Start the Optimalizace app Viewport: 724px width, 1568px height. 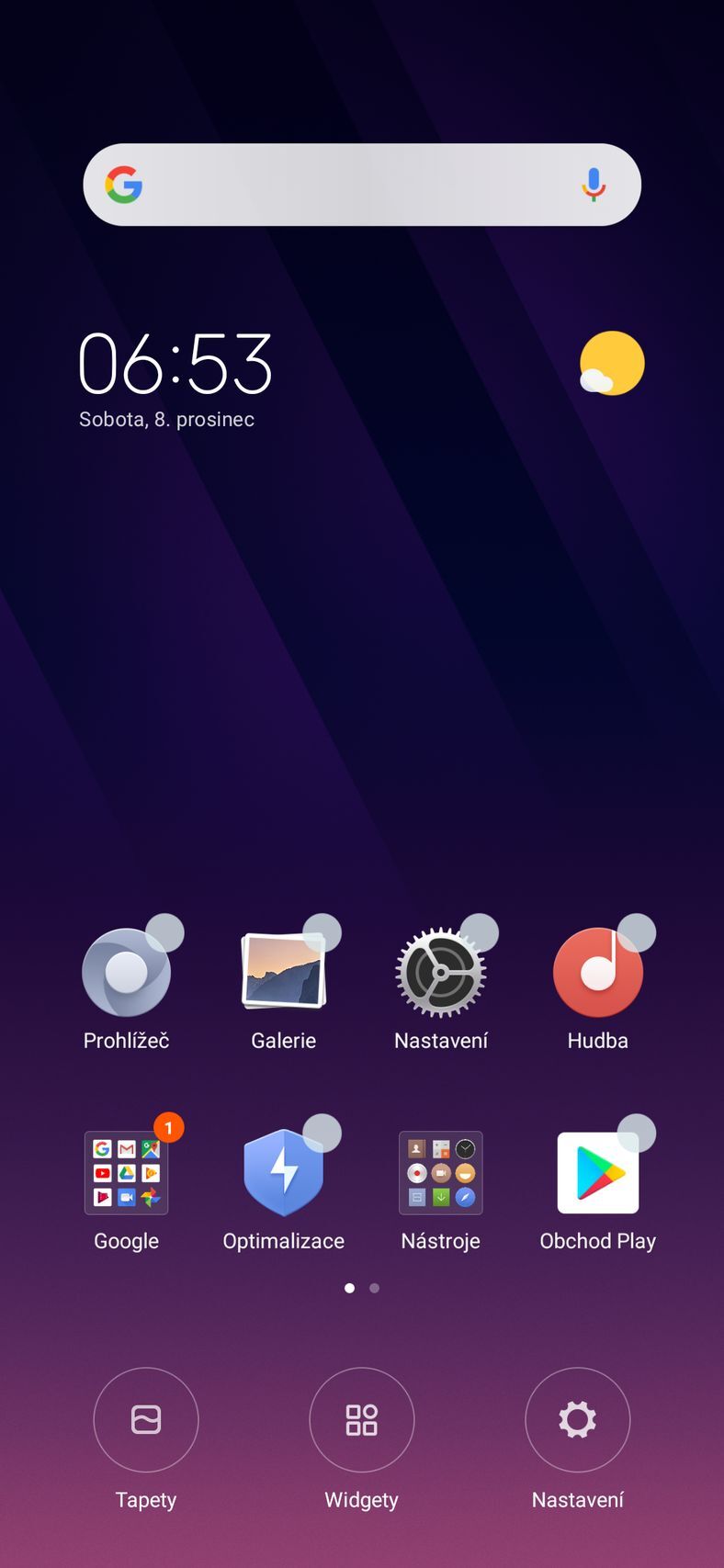pyautogui.click(x=283, y=1171)
